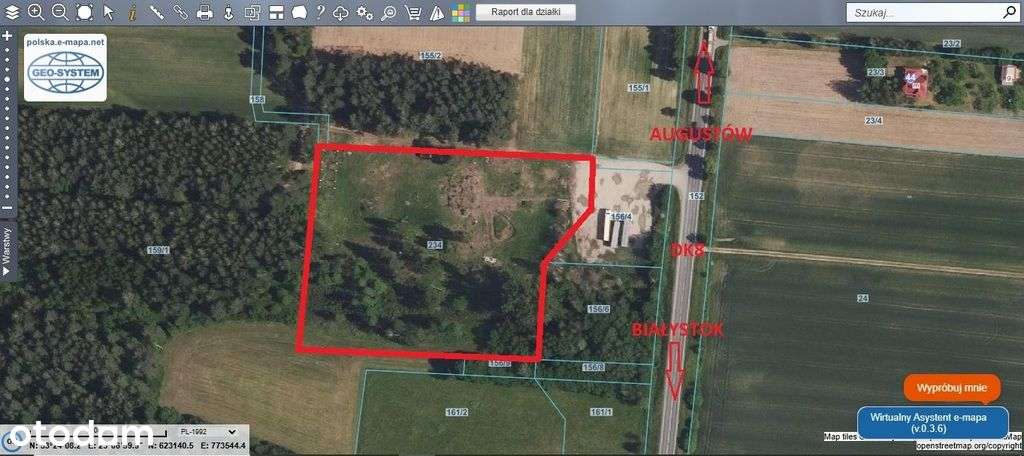Open the help question mark
The width and height of the screenshot is (1024, 456).
coord(320,12)
